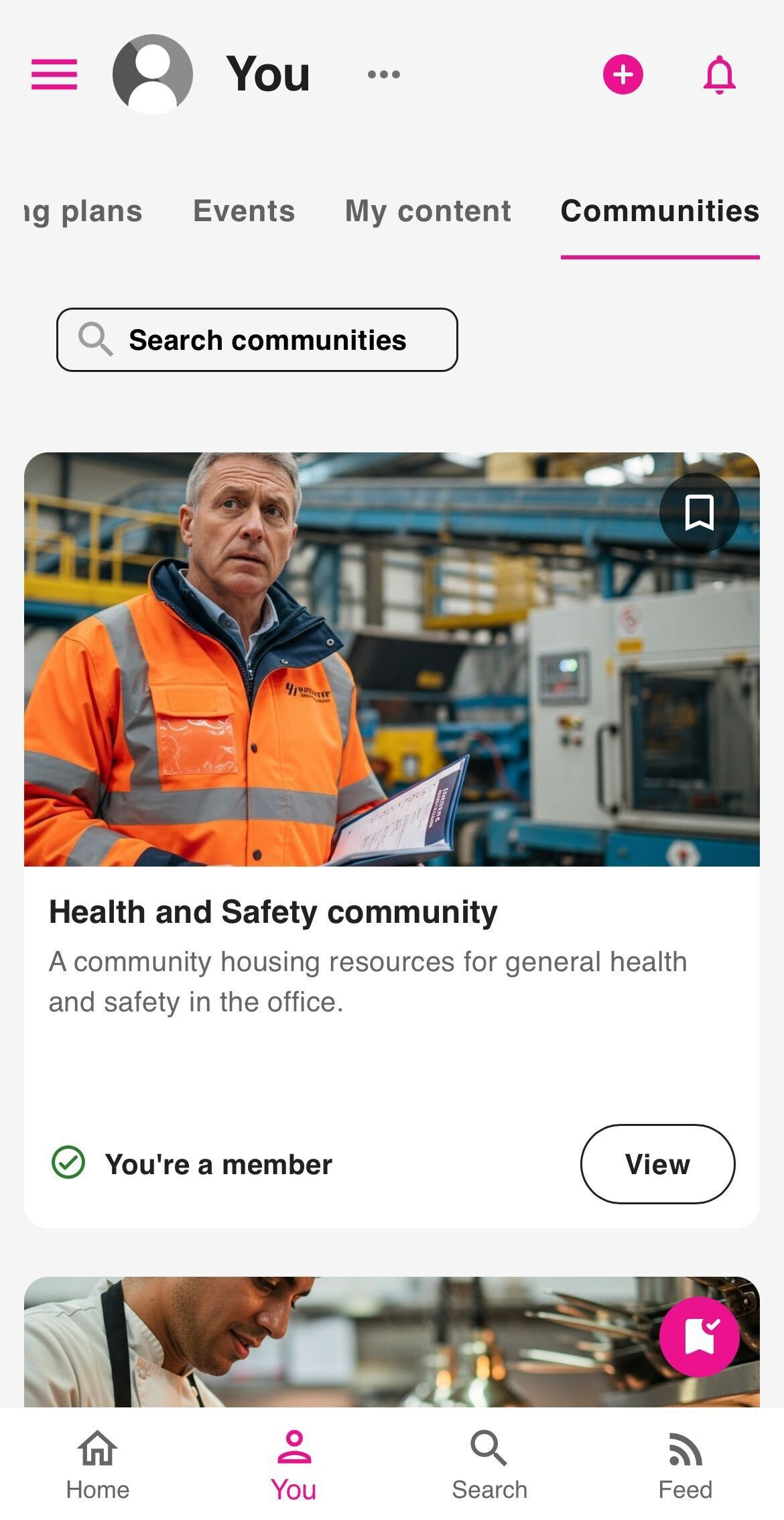This screenshot has width=784, height=1520.
Task: Open the hamburger drawer menu
Action: tap(54, 74)
